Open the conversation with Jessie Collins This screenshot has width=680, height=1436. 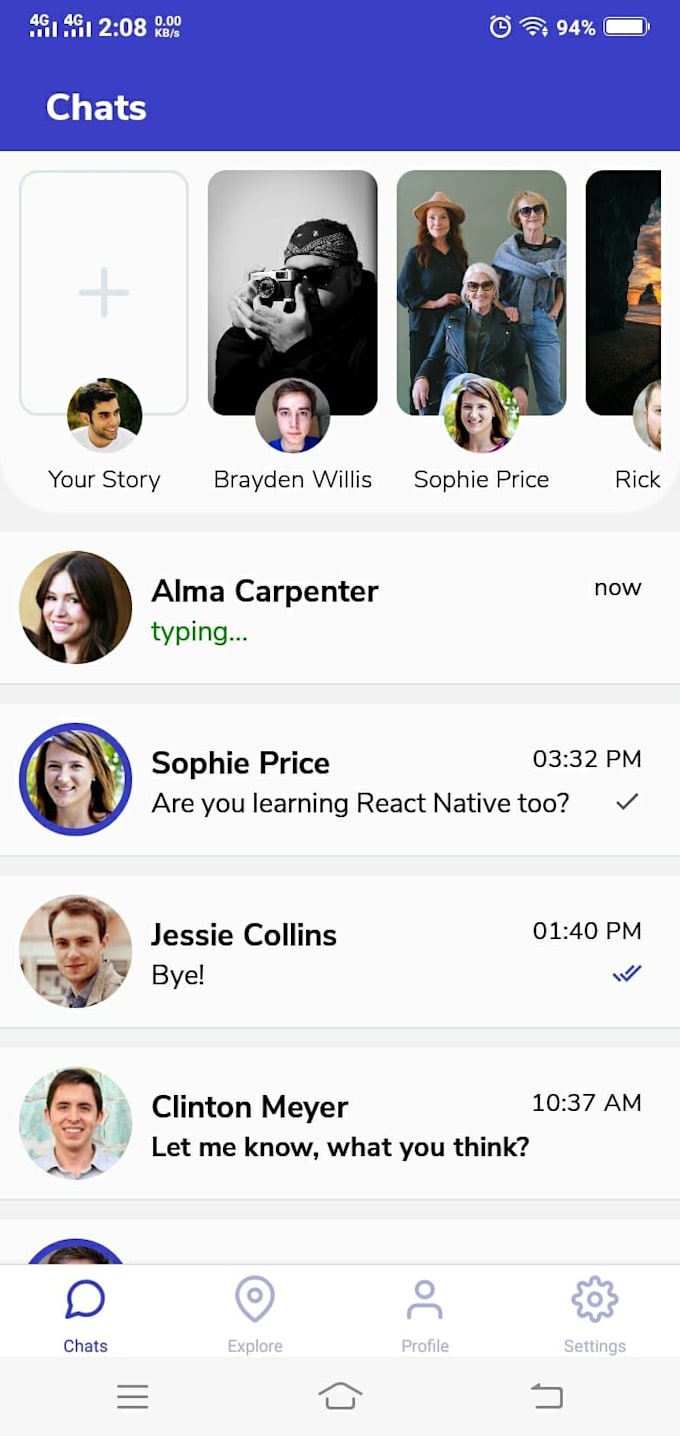point(340,952)
